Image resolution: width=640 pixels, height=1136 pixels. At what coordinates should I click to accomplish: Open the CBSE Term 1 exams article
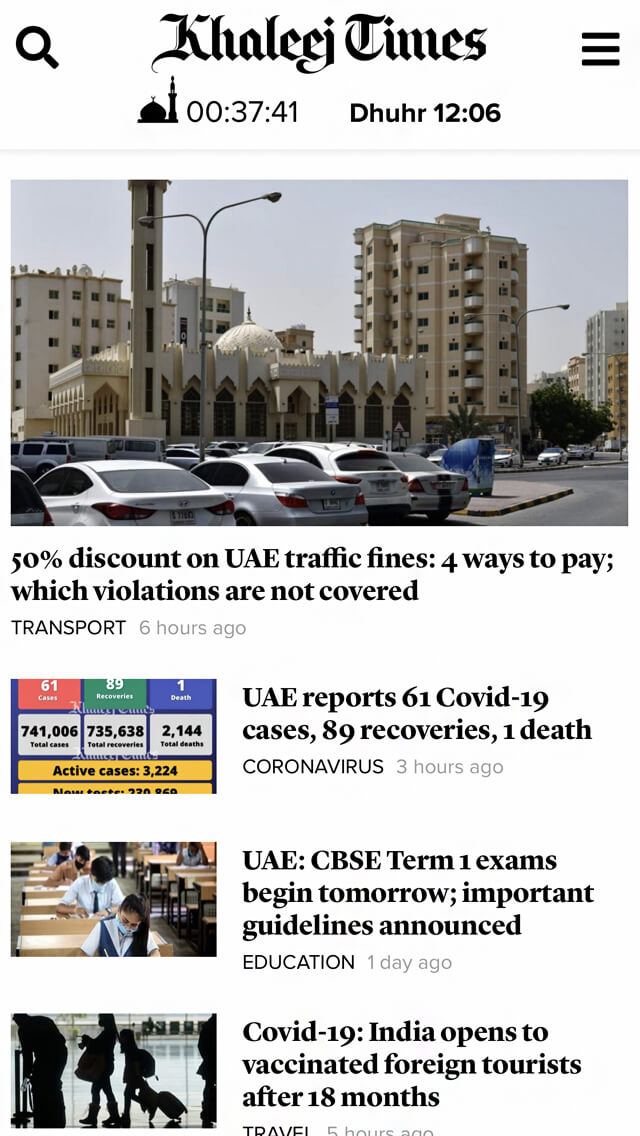pyautogui.click(x=418, y=892)
